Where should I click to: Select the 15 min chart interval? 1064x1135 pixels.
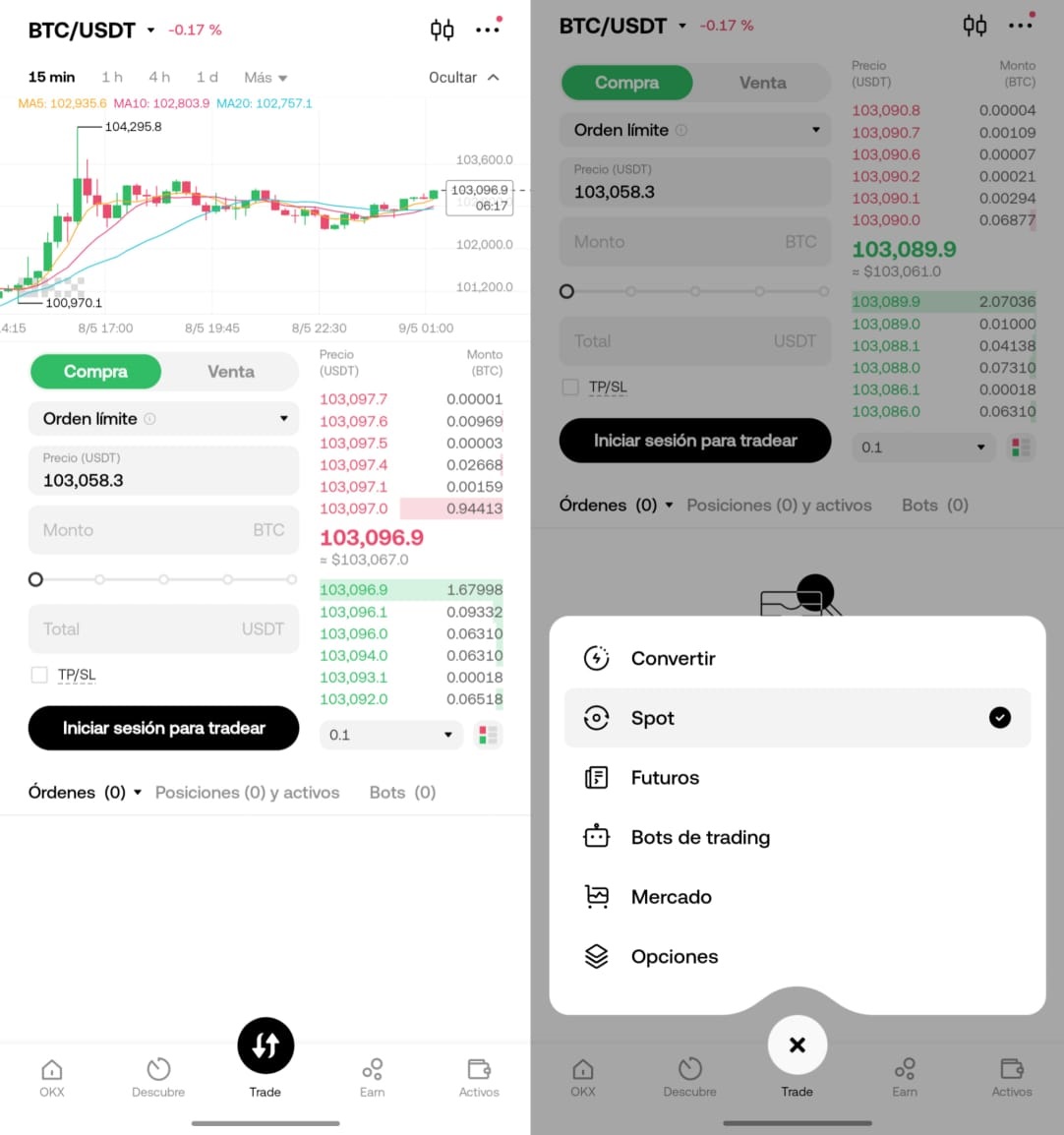coord(51,78)
